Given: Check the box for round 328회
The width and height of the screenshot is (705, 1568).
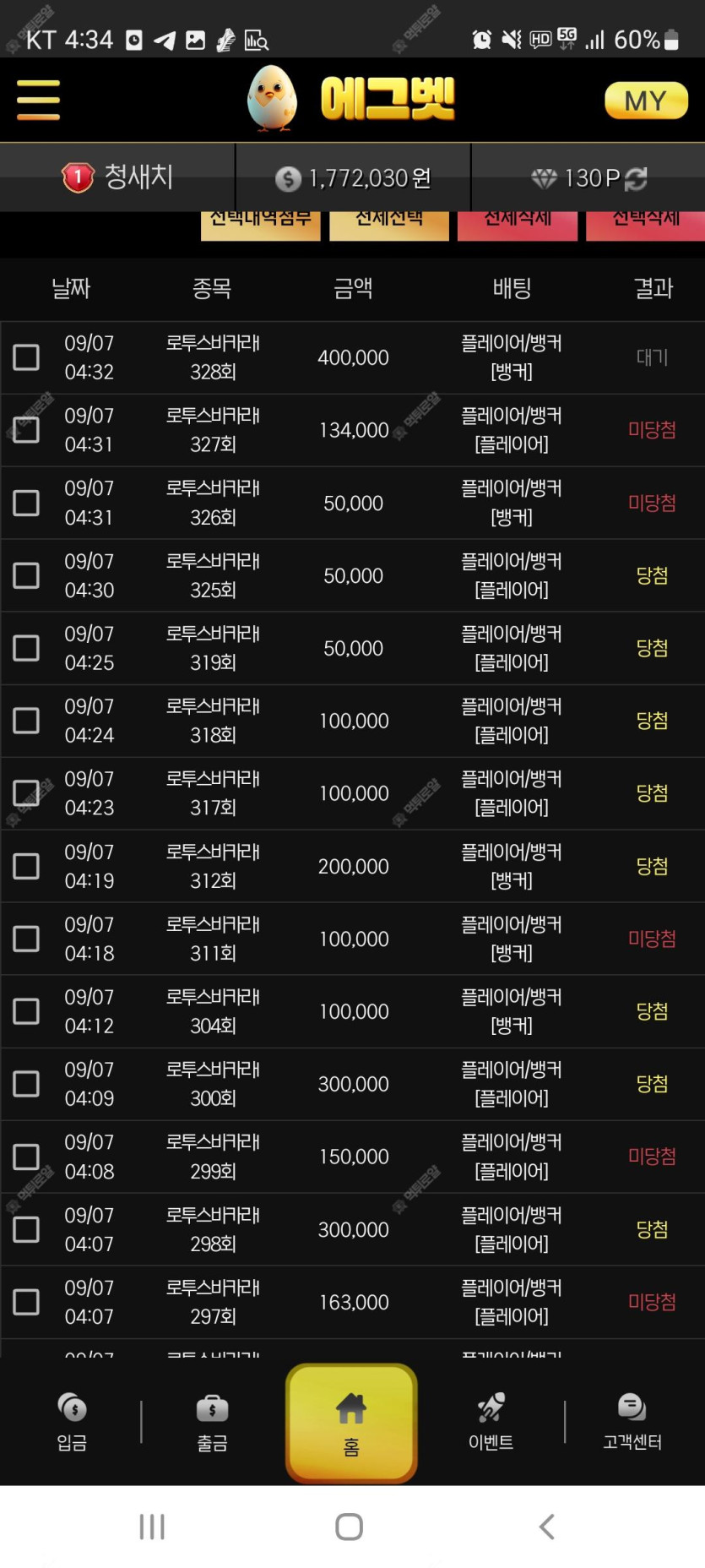Looking at the screenshot, I should 26,357.
